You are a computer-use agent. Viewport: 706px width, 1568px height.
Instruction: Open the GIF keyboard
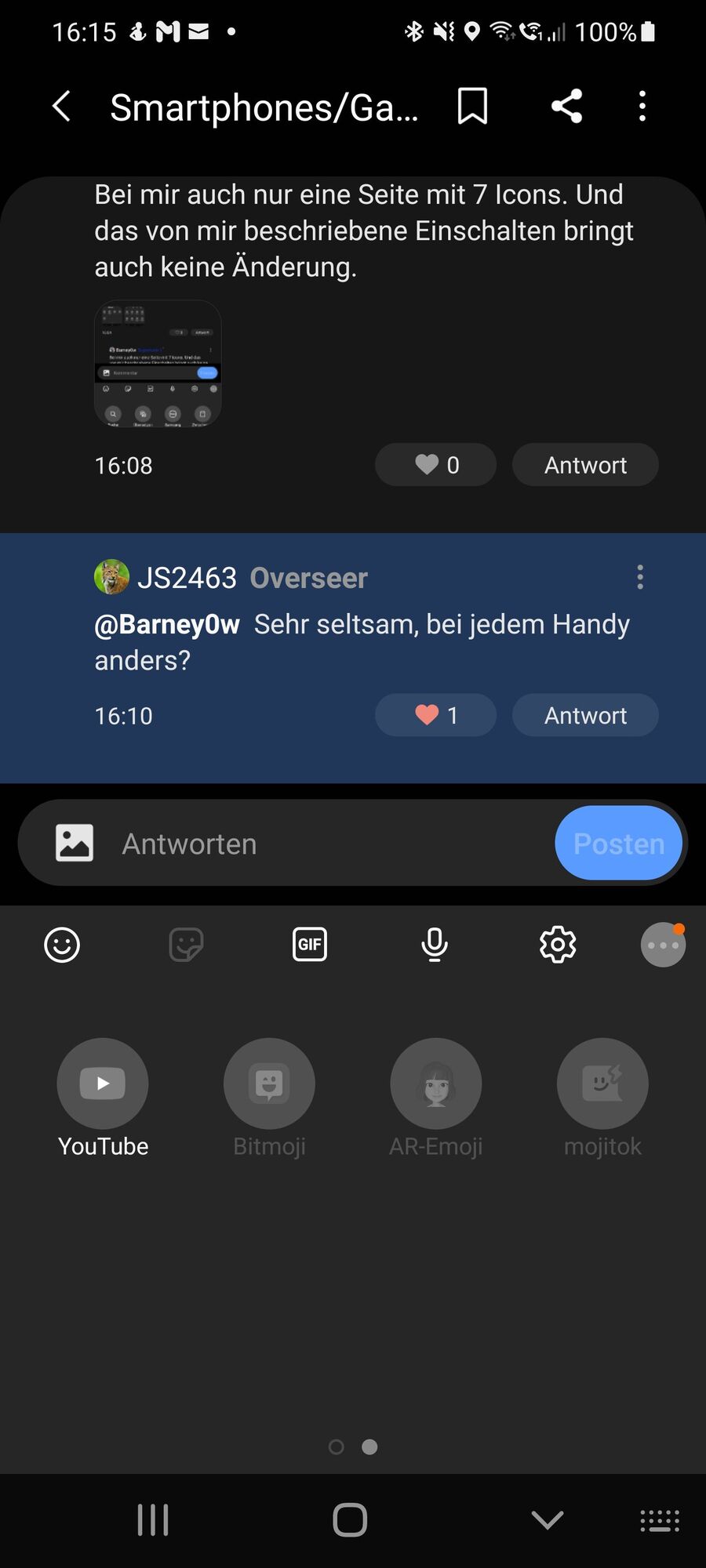310,945
